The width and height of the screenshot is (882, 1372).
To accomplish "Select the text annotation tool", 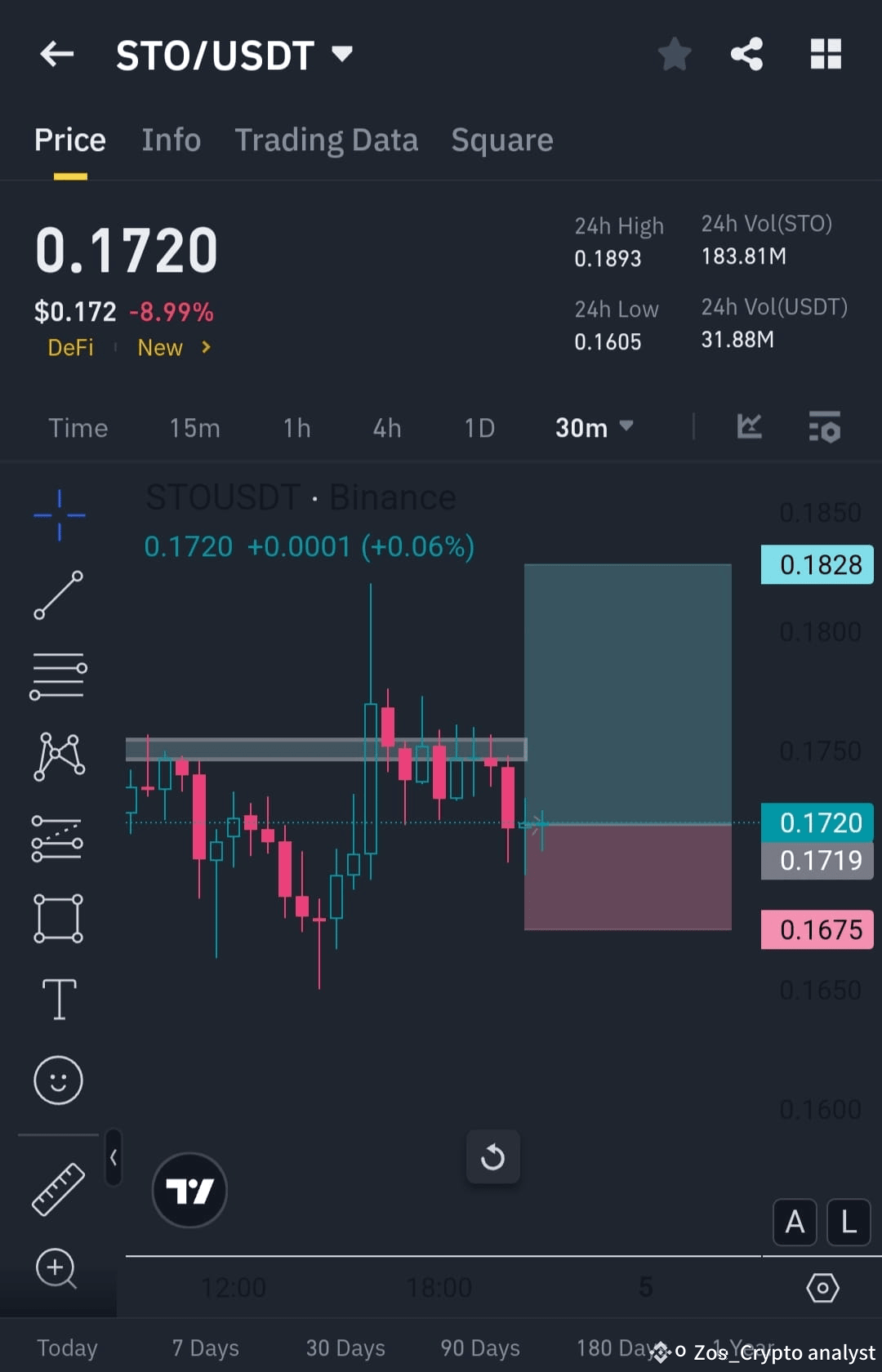I will (58, 998).
